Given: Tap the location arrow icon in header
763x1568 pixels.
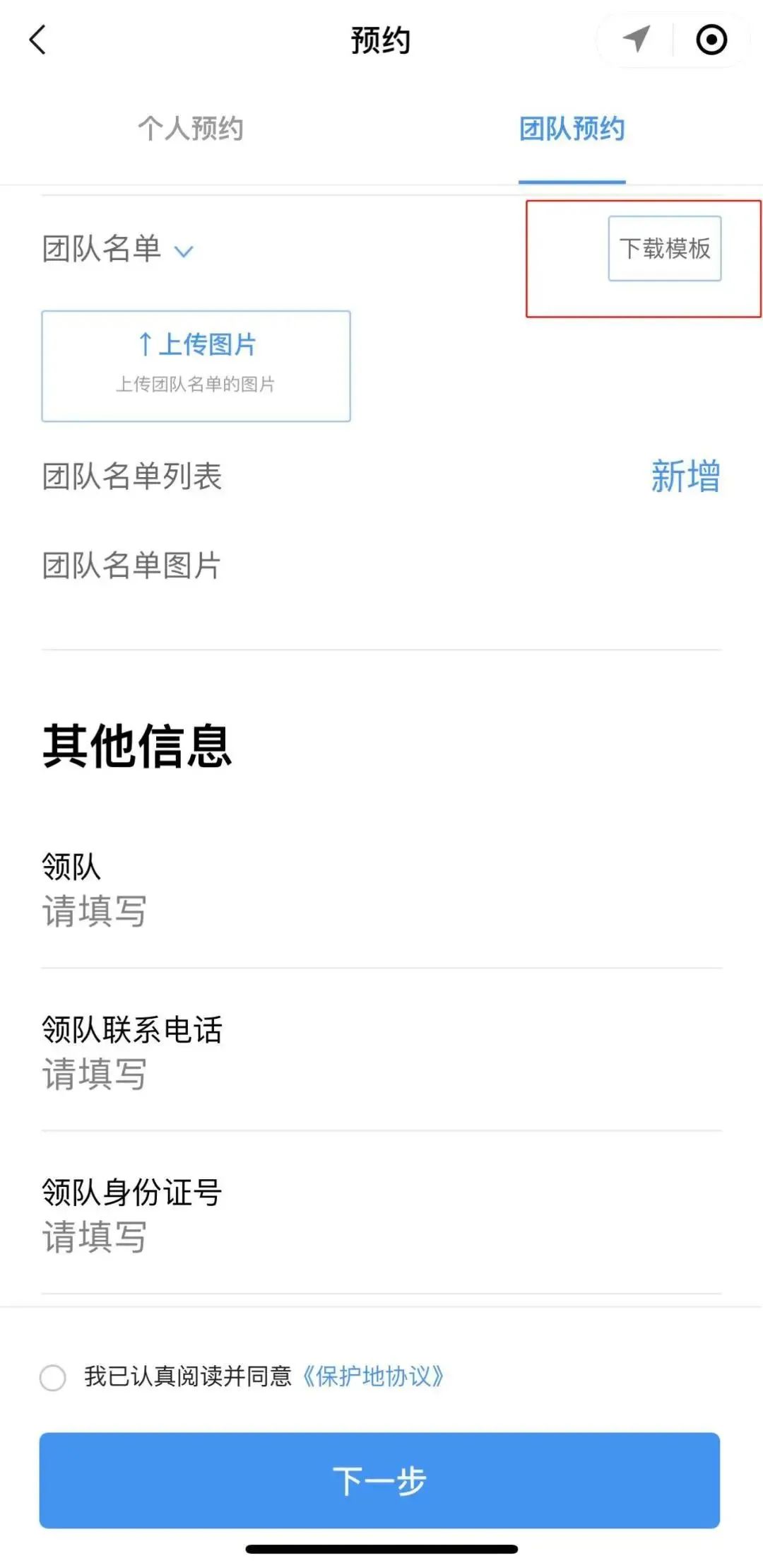Looking at the screenshot, I should [637, 40].
